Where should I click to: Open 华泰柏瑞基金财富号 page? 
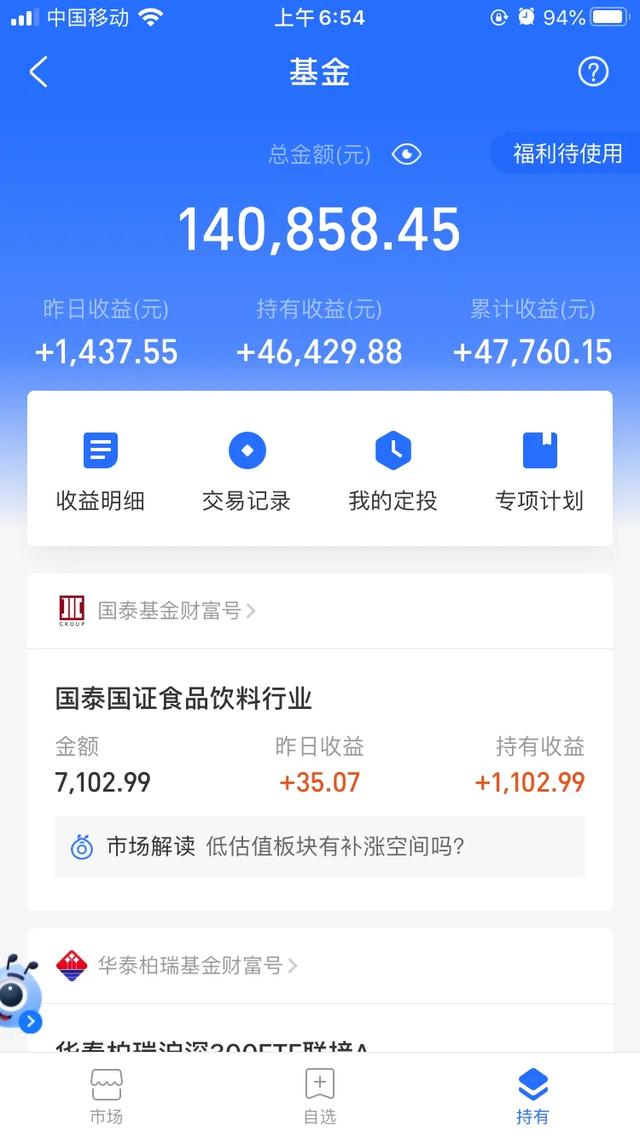tap(190, 965)
